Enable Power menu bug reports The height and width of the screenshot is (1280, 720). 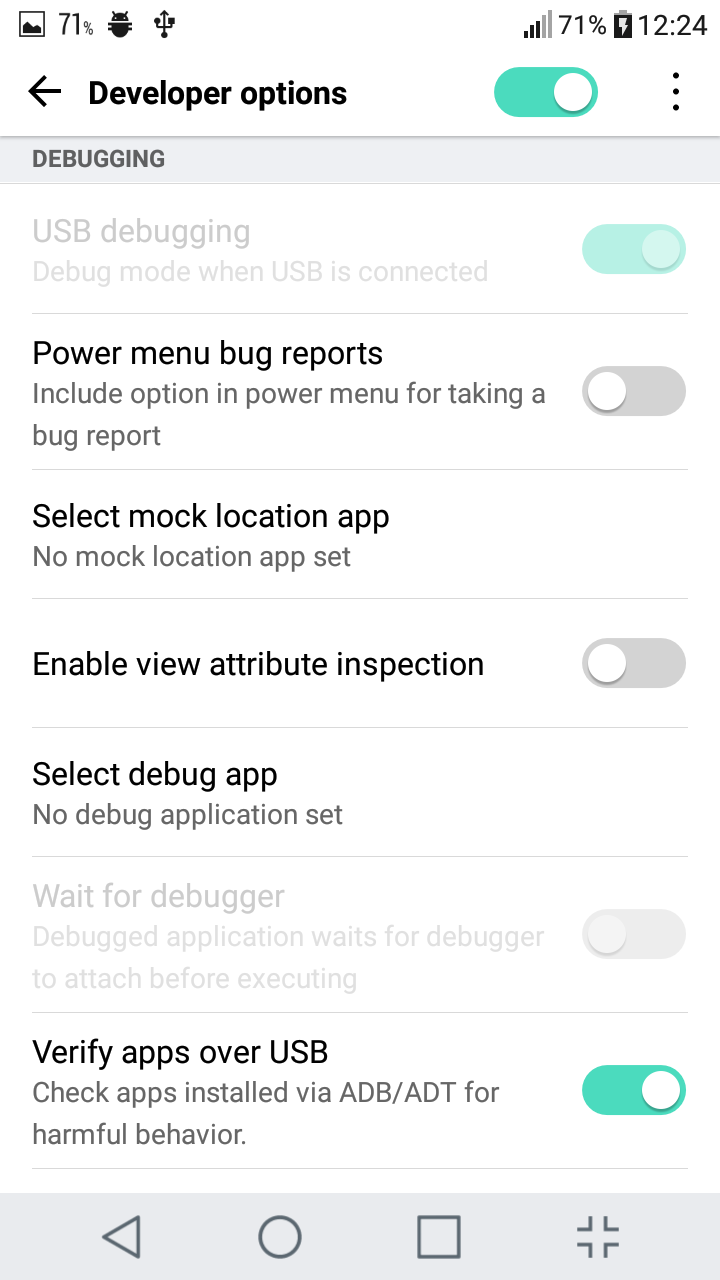(634, 391)
